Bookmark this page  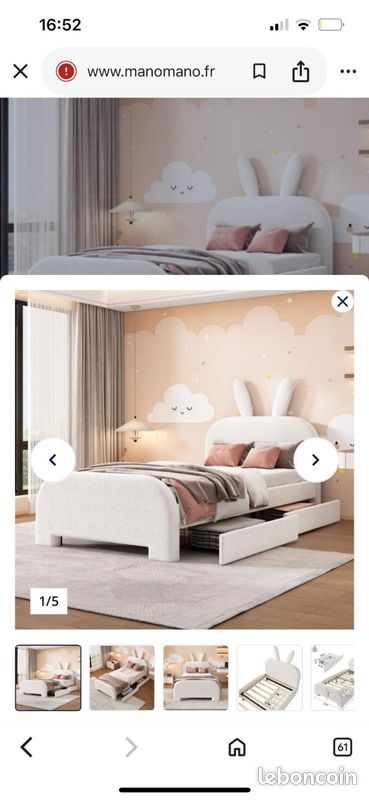click(259, 71)
